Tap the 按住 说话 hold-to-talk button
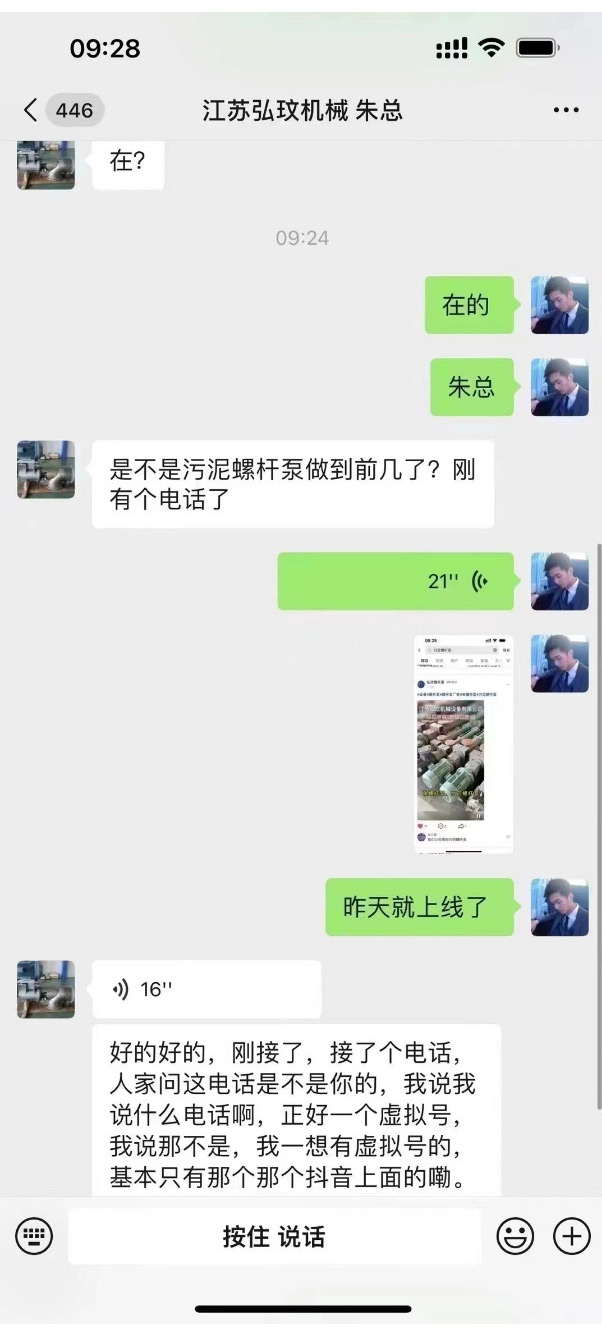 coord(274,1237)
